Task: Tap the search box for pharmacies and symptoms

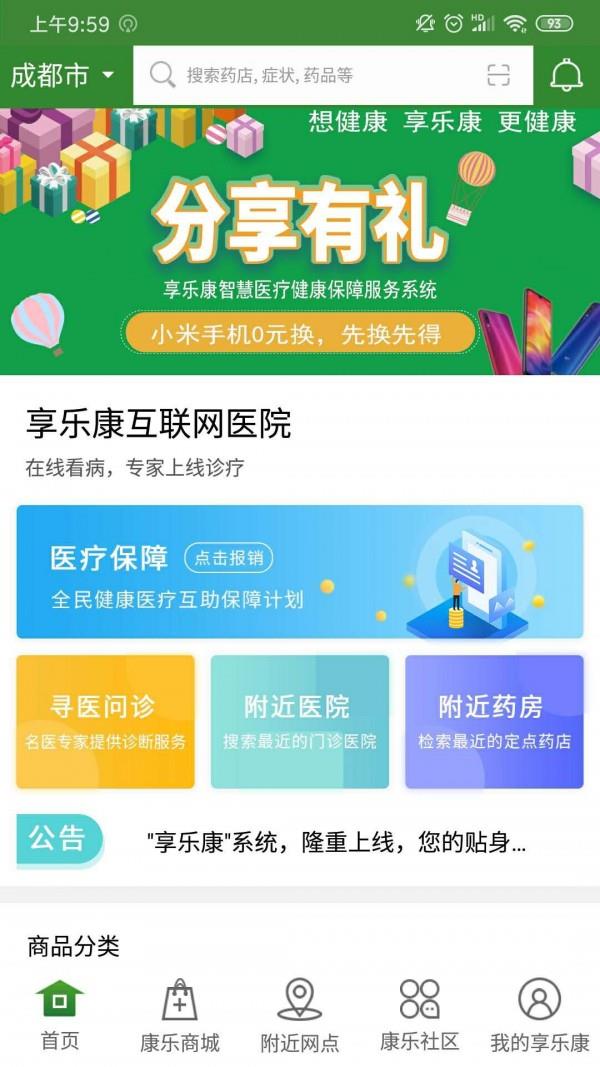Action: tap(310, 75)
